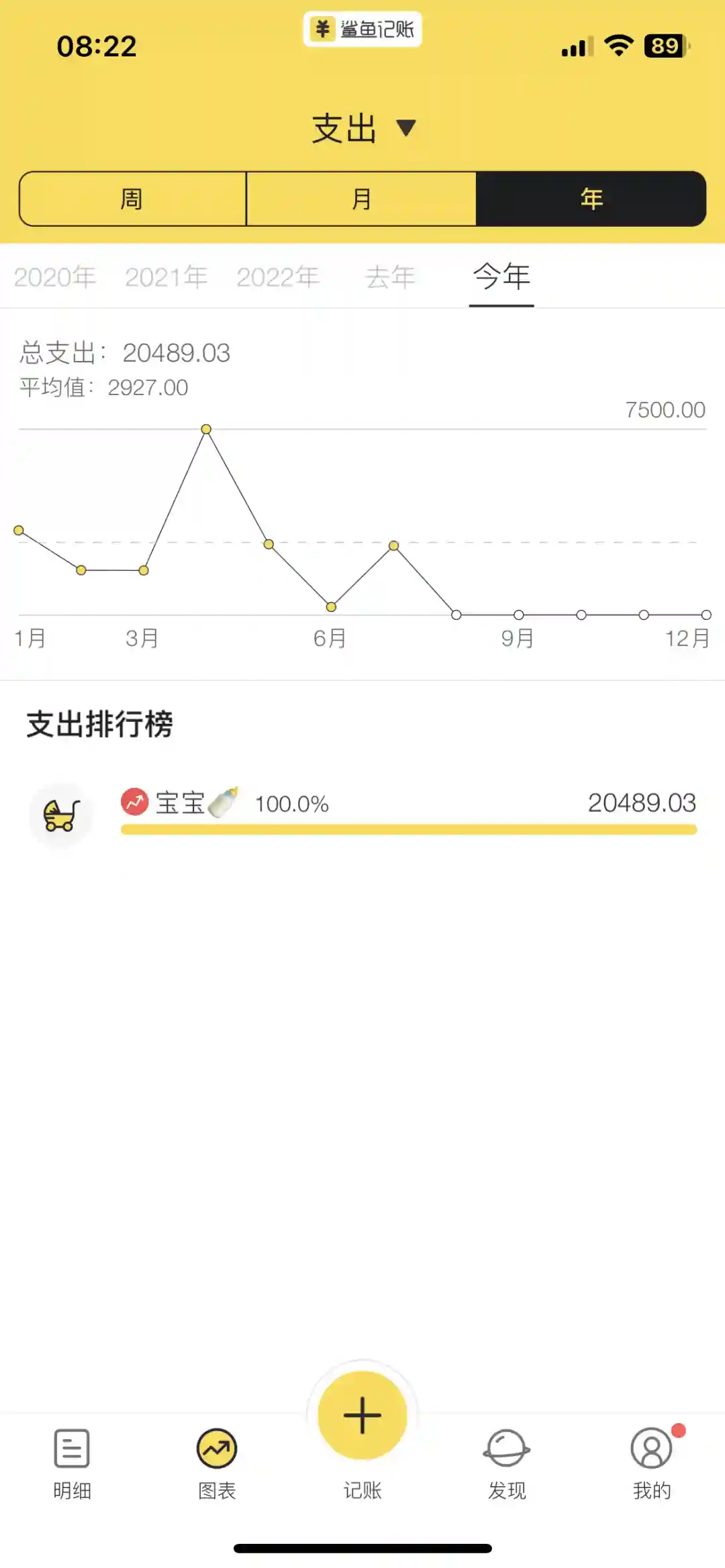The image size is (725, 1568).
Task: Show data for 去年
Action: pos(390,277)
